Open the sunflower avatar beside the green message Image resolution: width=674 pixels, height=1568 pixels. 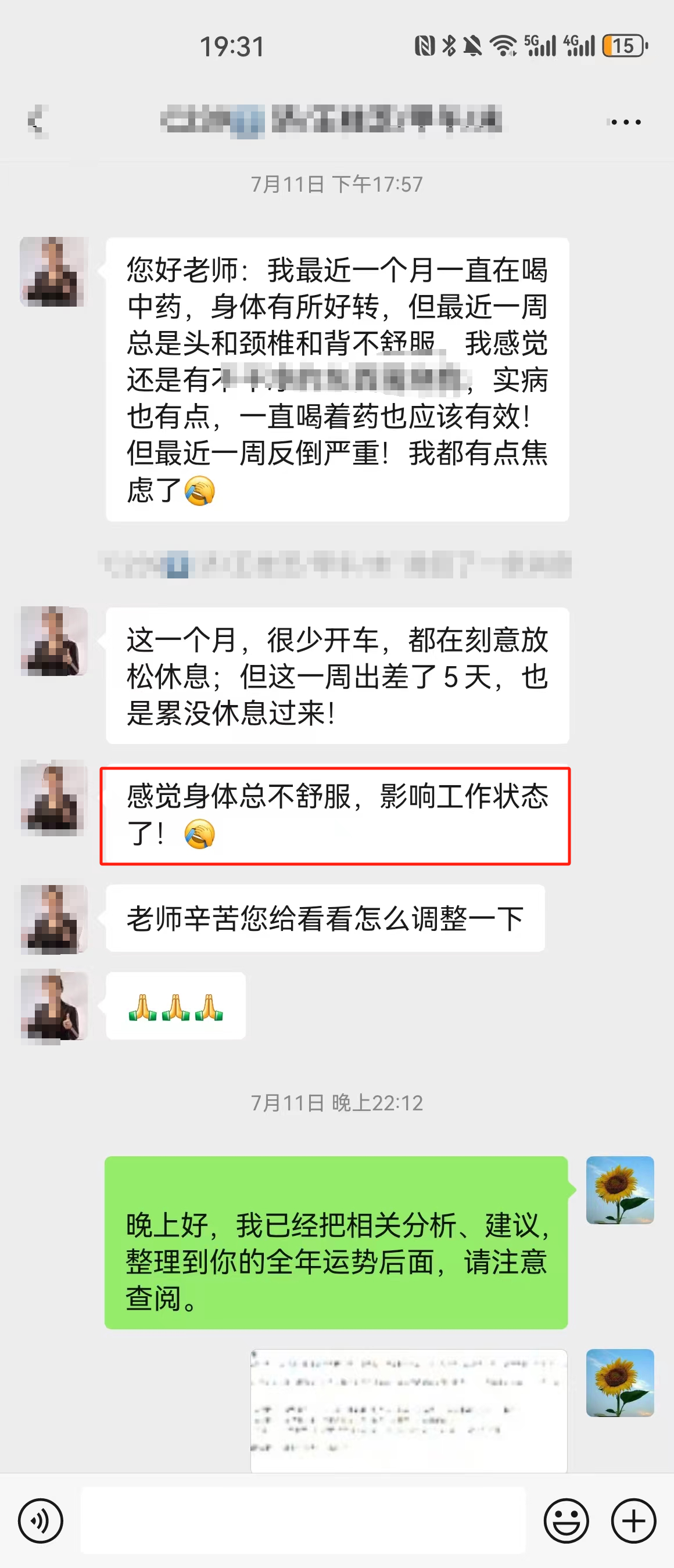(x=619, y=1189)
